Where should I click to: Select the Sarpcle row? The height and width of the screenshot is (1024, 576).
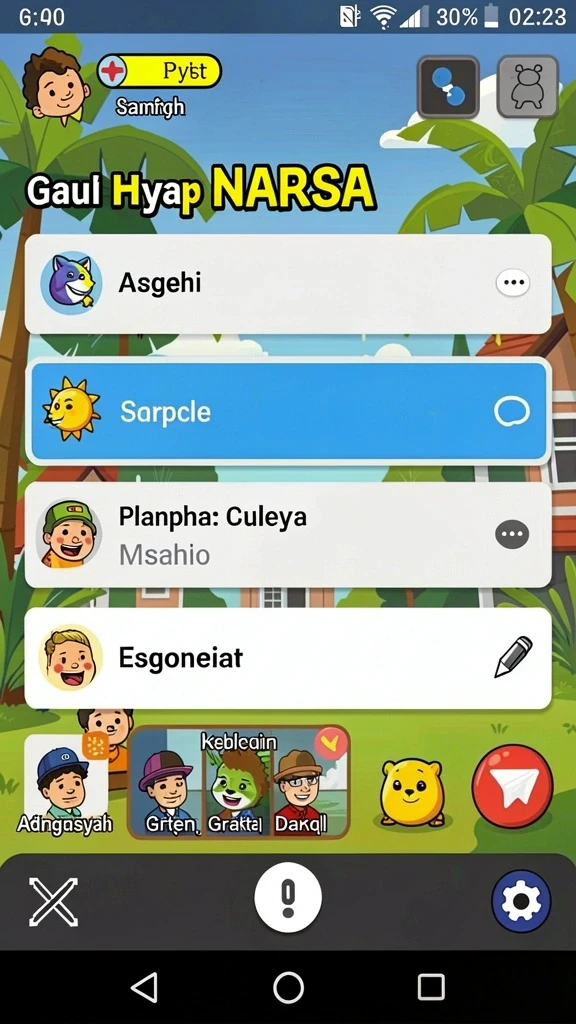288,411
